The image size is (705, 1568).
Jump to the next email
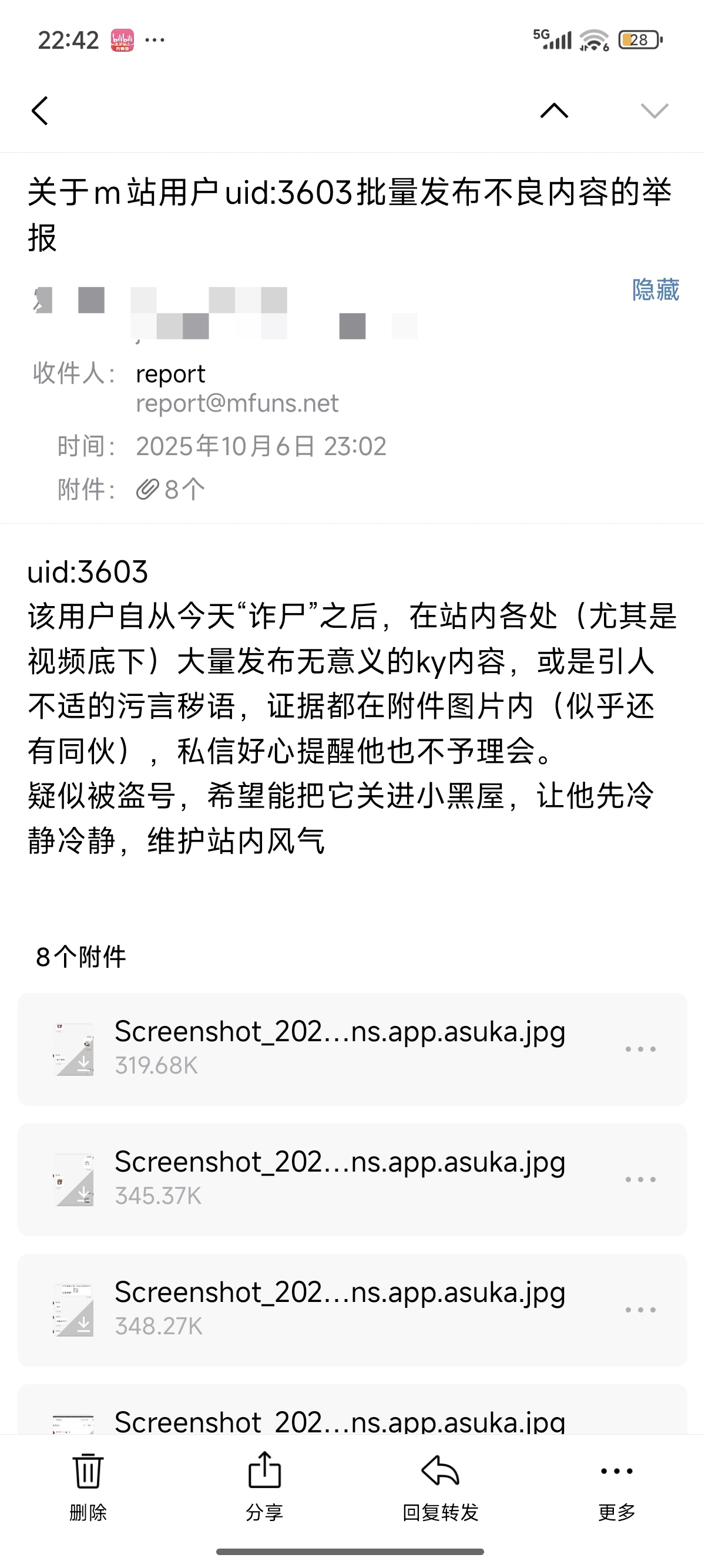654,111
